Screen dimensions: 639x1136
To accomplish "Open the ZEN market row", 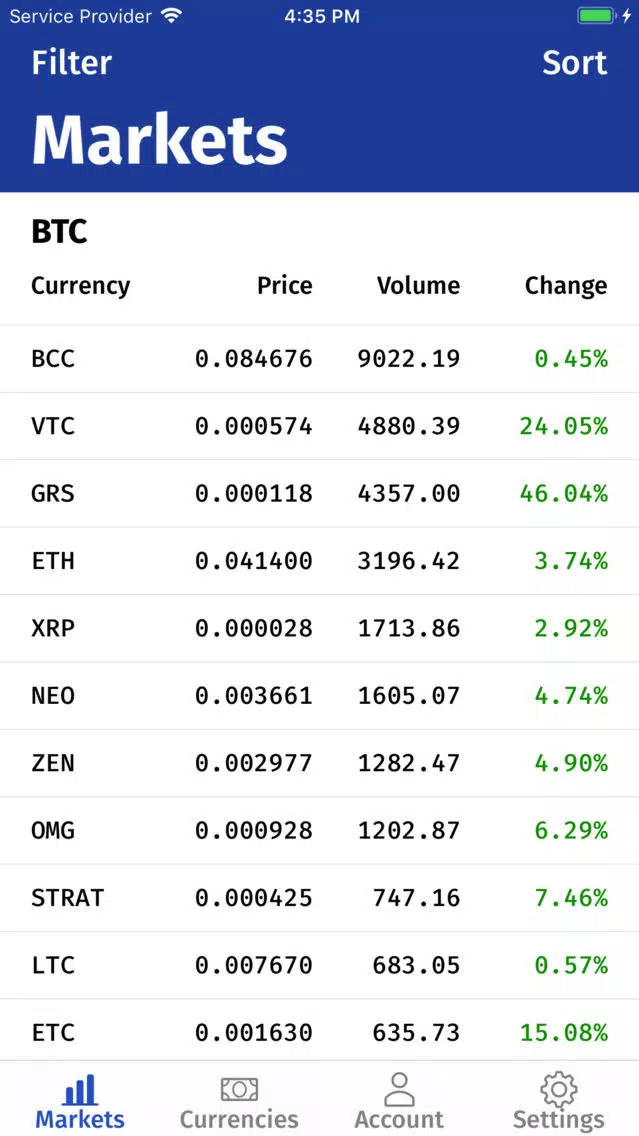I will (320, 763).
